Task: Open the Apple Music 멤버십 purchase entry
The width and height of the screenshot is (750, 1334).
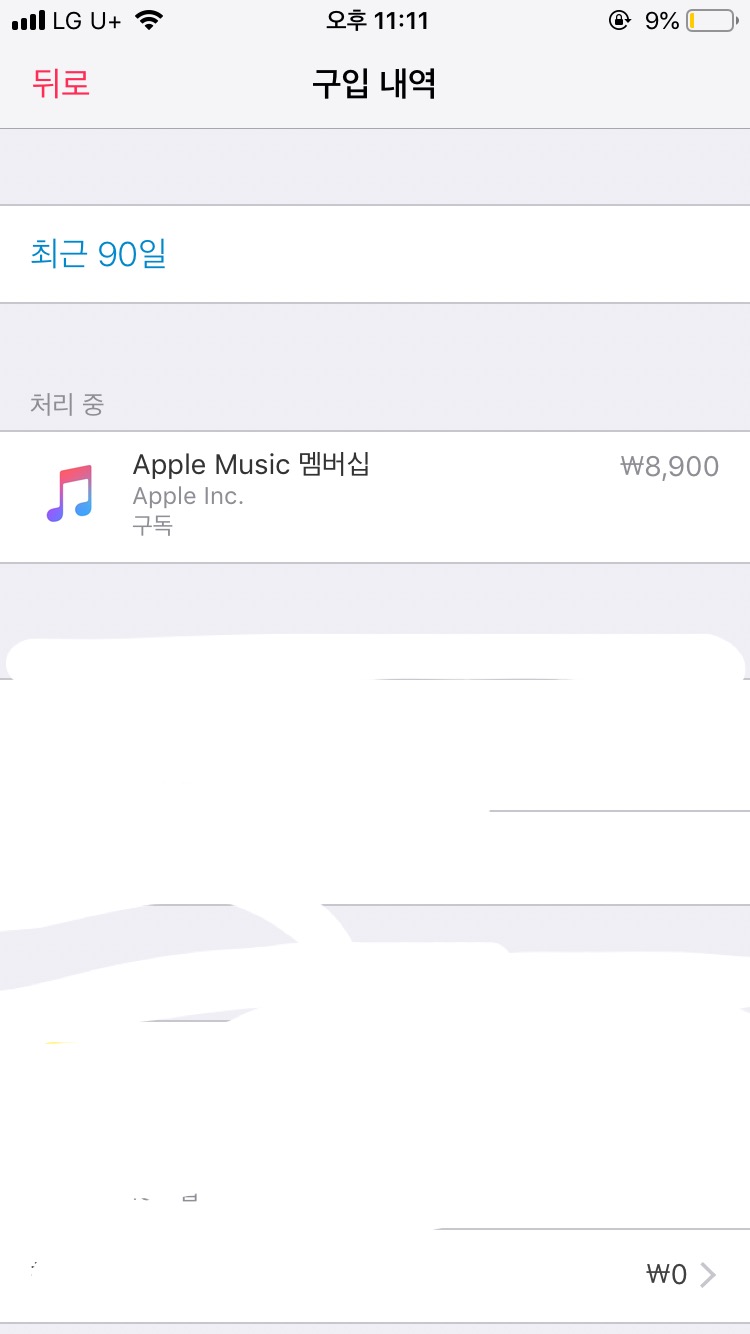Action: click(x=374, y=497)
